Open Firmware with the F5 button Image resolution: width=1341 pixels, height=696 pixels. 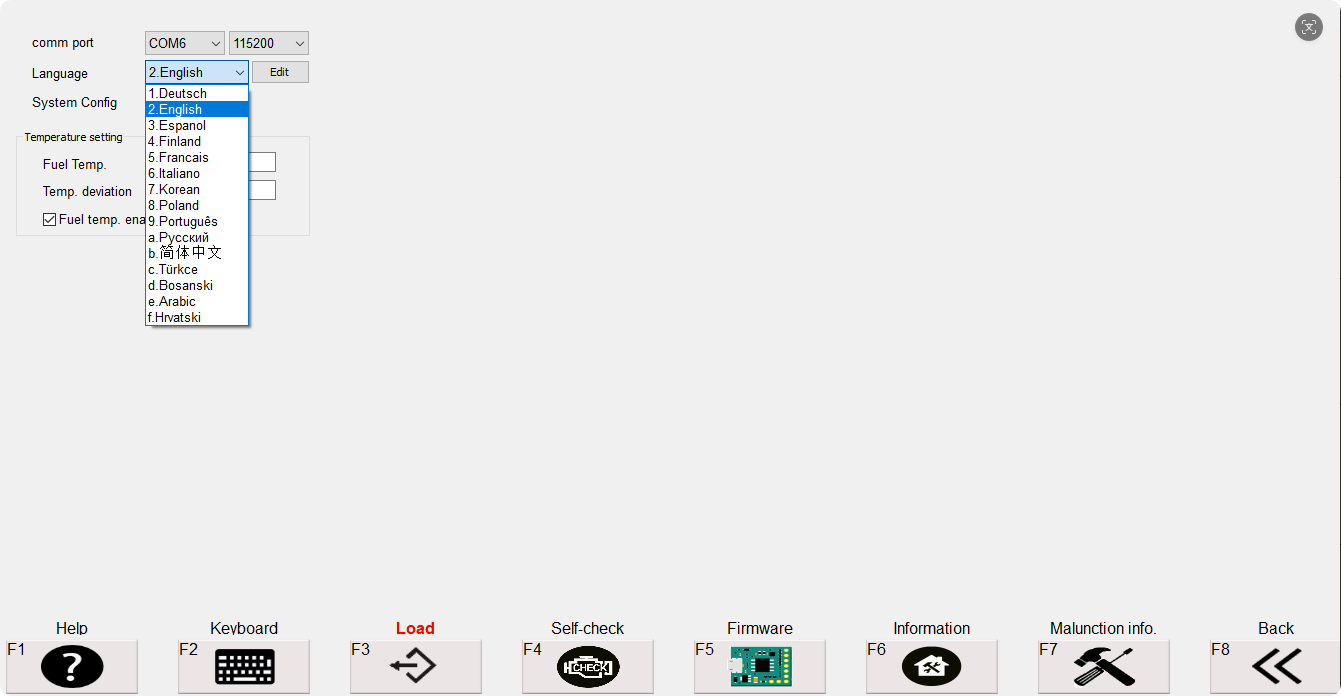[x=760, y=666]
